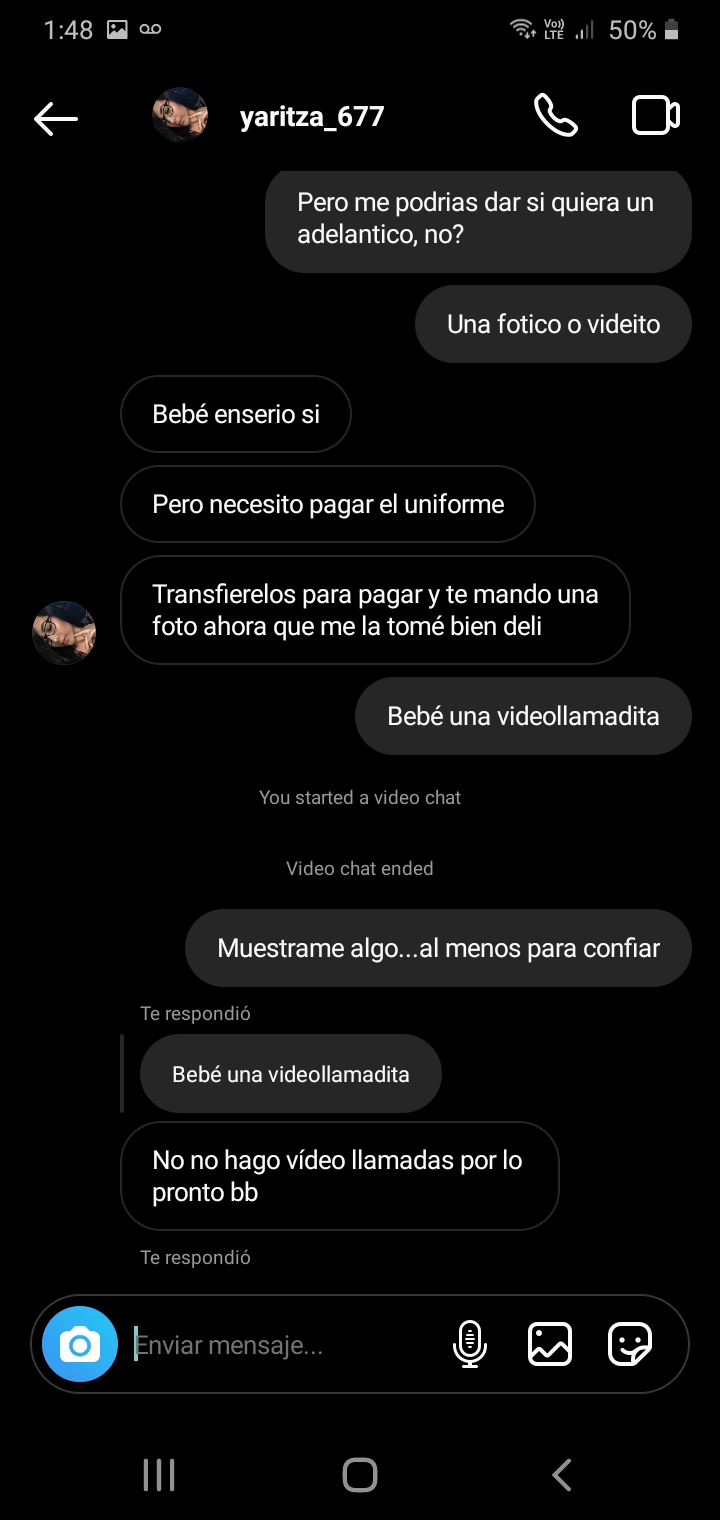Tap the system home button
This screenshot has width=720, height=1520.
pyautogui.click(x=360, y=1474)
